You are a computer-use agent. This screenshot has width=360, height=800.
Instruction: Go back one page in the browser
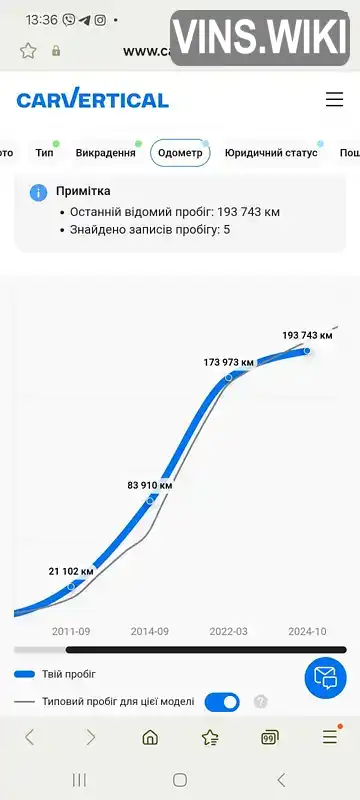tap(30, 737)
